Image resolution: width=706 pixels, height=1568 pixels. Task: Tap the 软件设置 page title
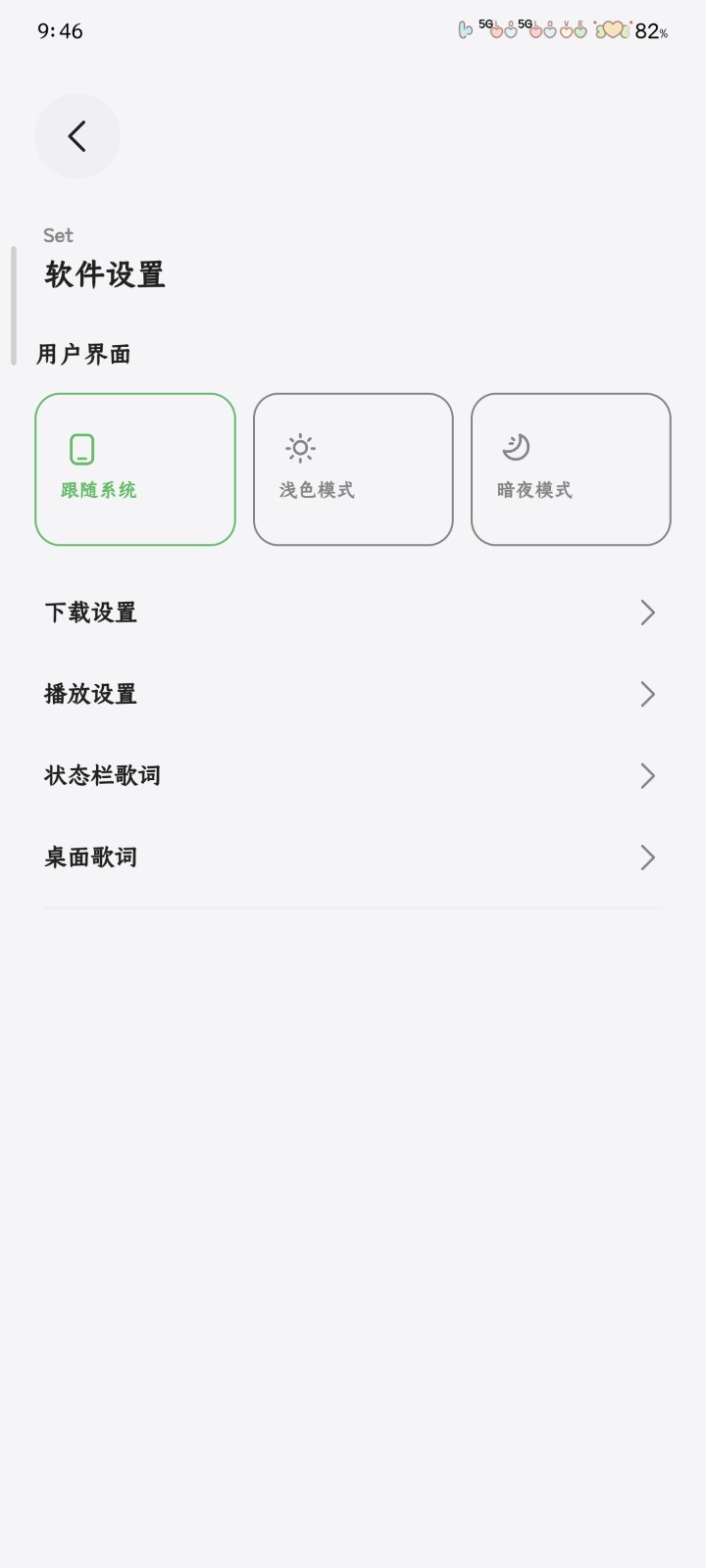(104, 275)
